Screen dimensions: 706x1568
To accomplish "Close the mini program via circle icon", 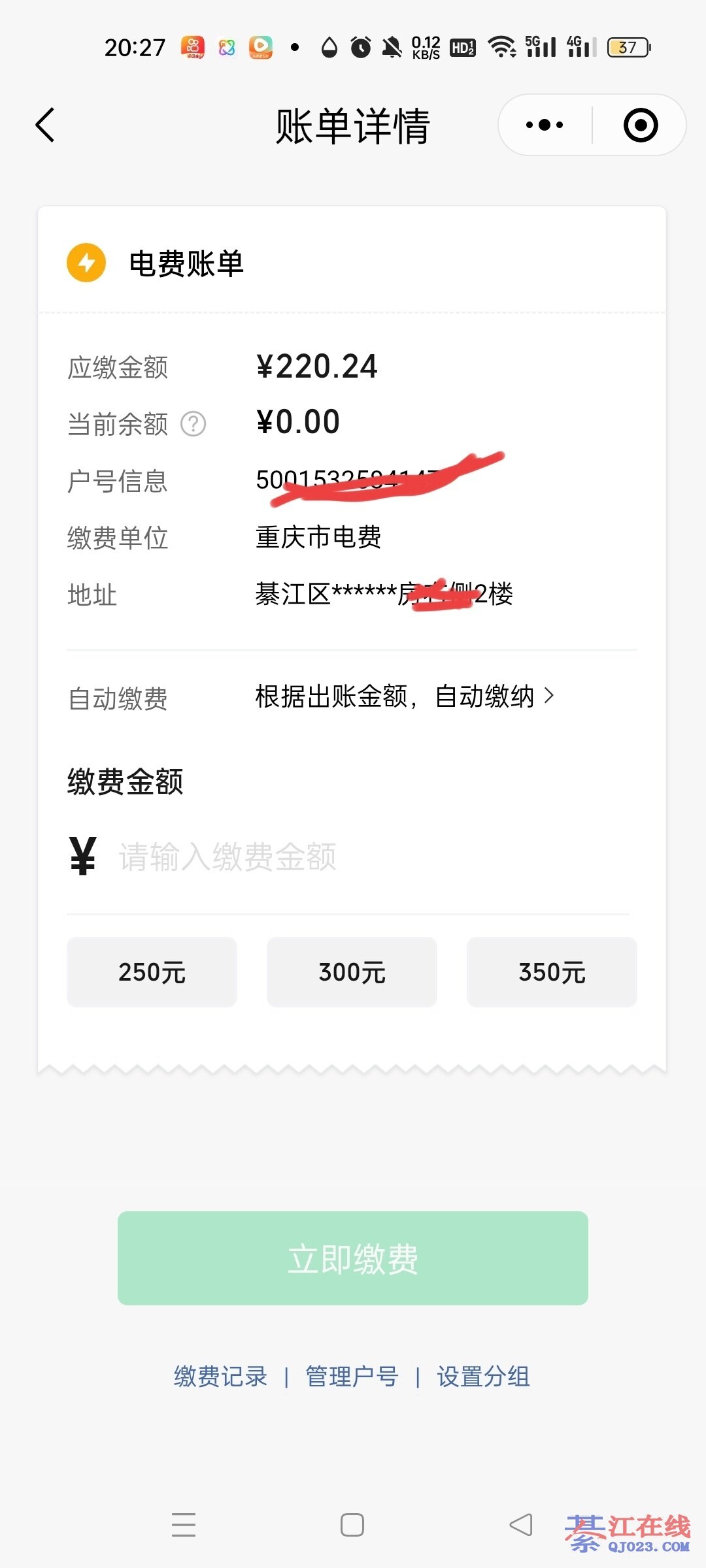I will coord(640,125).
